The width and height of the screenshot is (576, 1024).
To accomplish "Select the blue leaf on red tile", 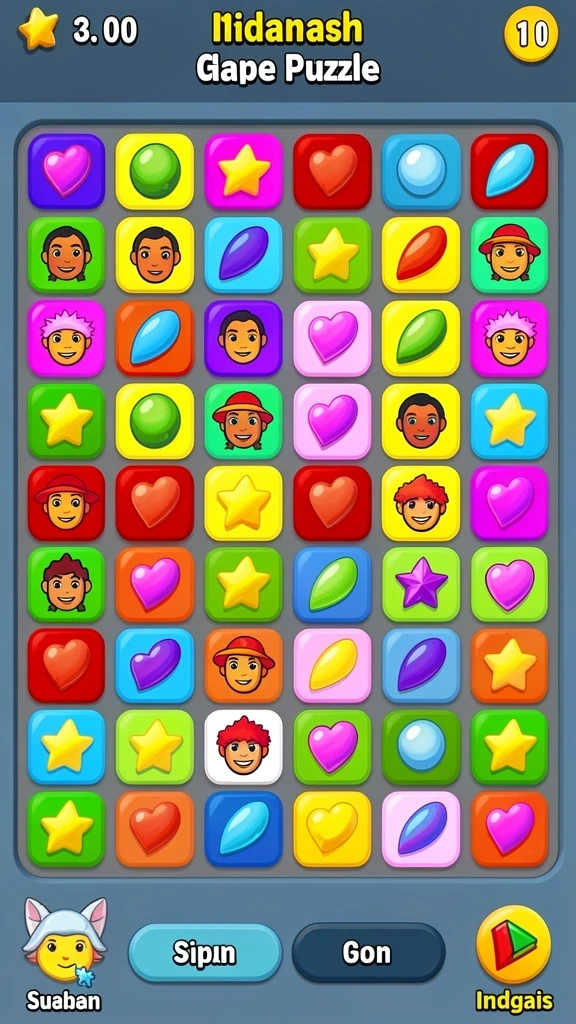I will click(509, 171).
